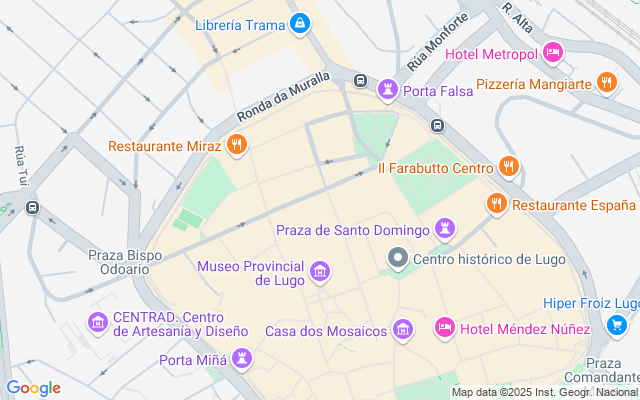The image size is (640, 400).
Task: Tap the bus stop on Rúa Tui
Action: (33, 208)
